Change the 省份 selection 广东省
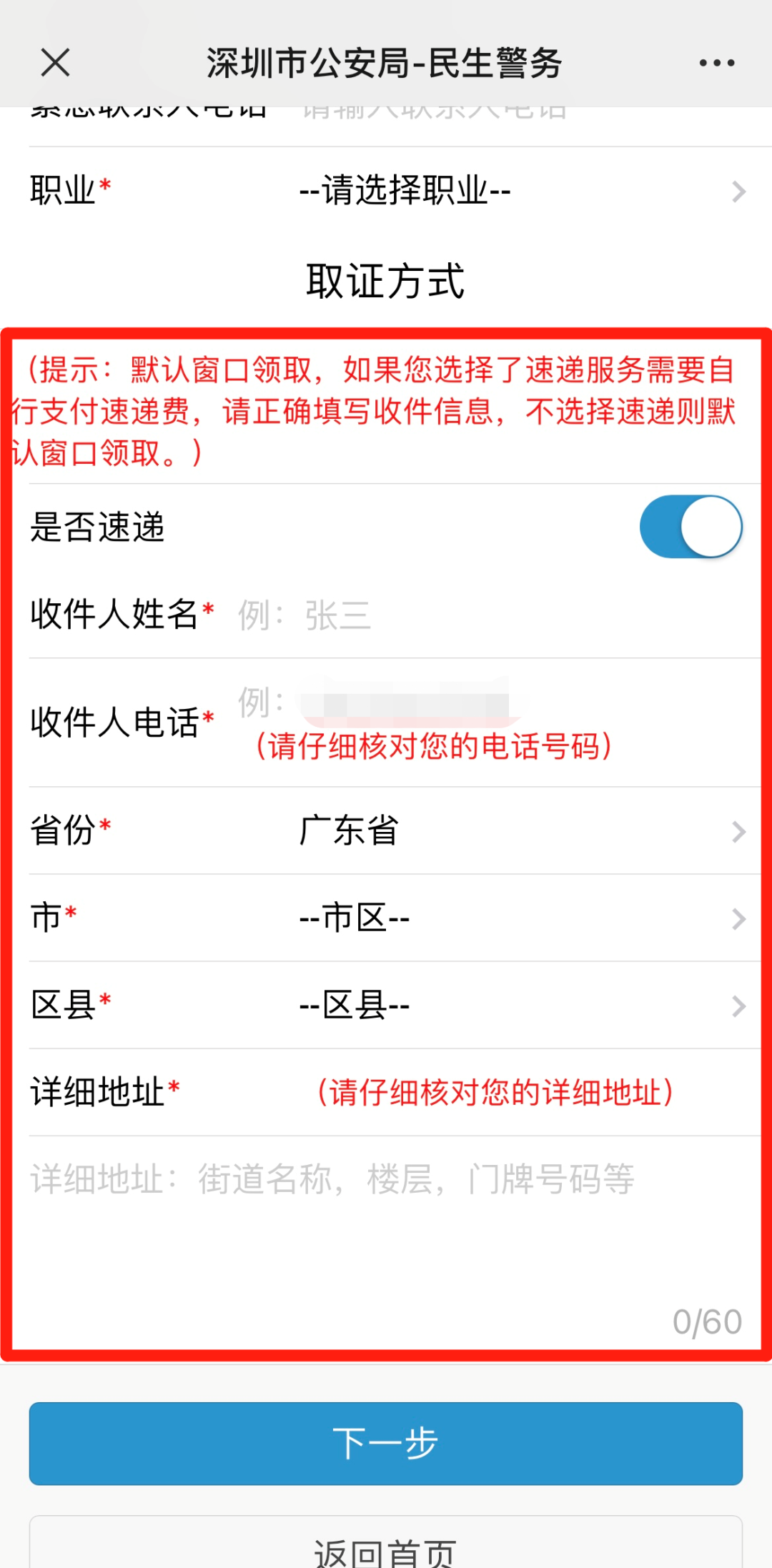Image resolution: width=772 pixels, height=1568 pixels. (522, 831)
